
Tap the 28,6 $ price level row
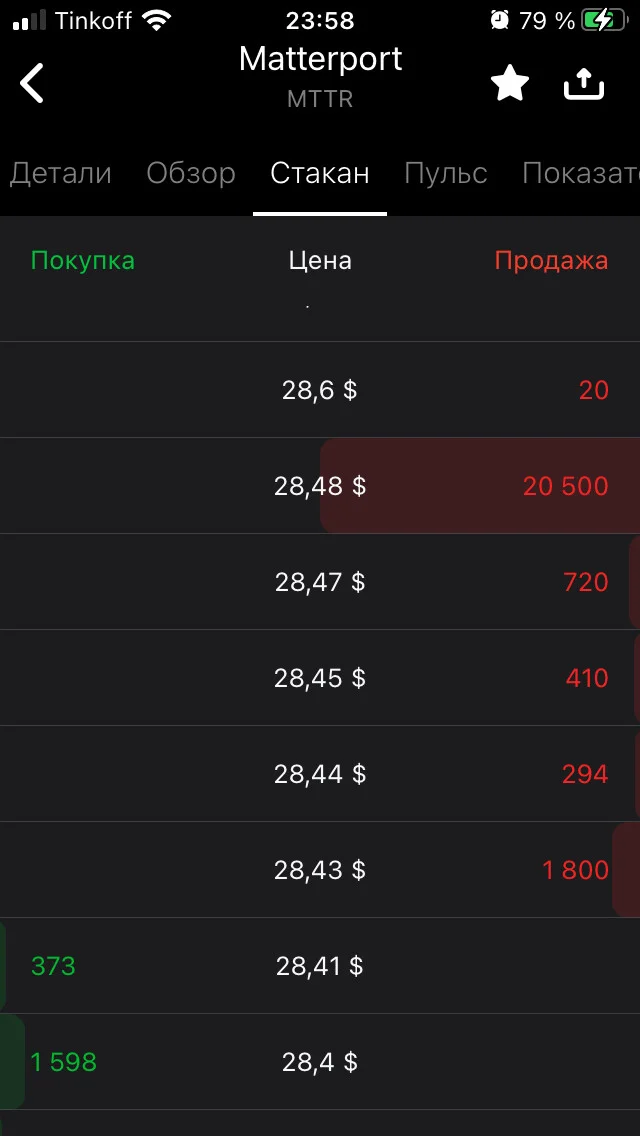pyautogui.click(x=320, y=390)
